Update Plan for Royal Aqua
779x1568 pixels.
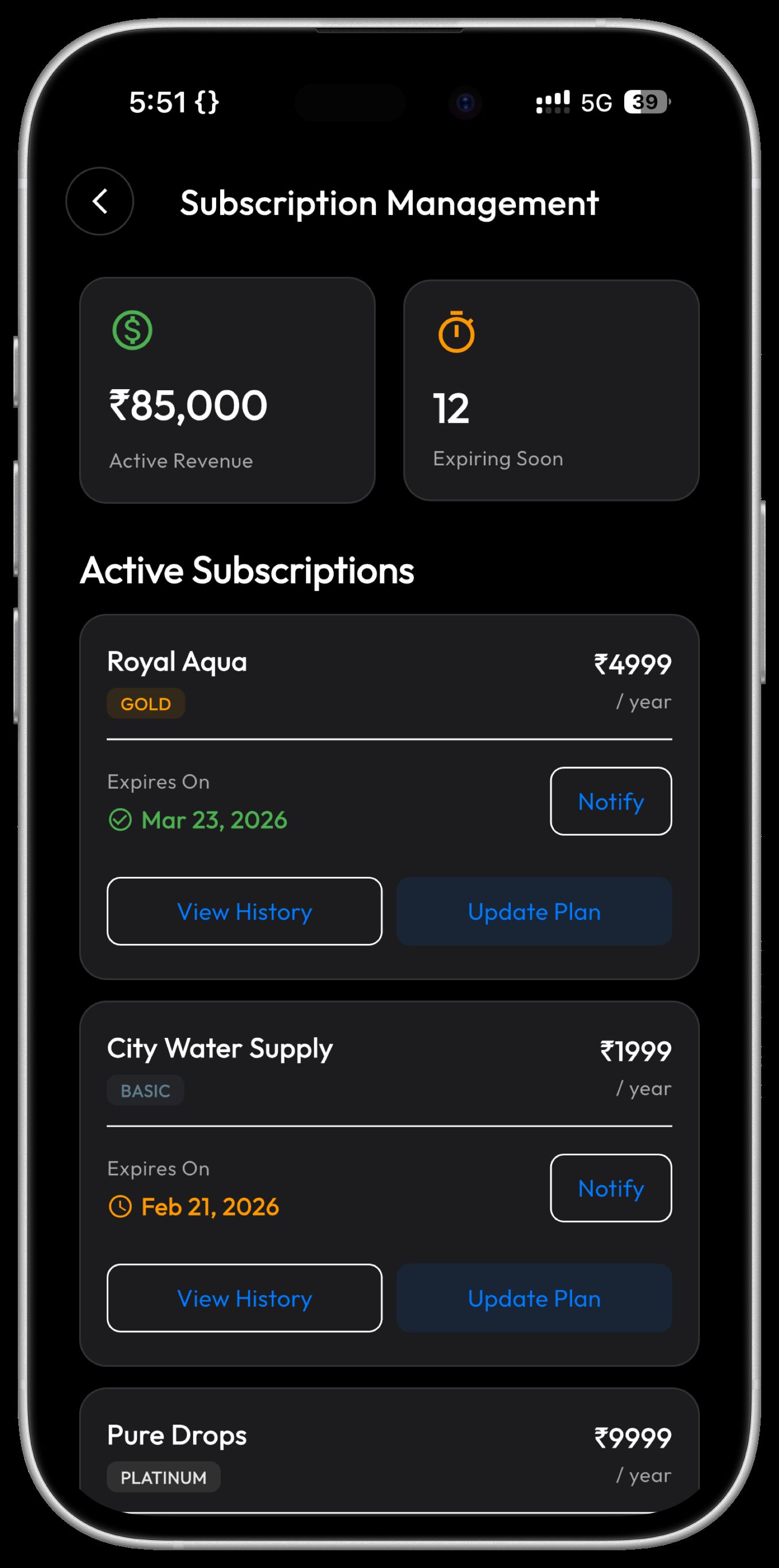click(x=534, y=911)
